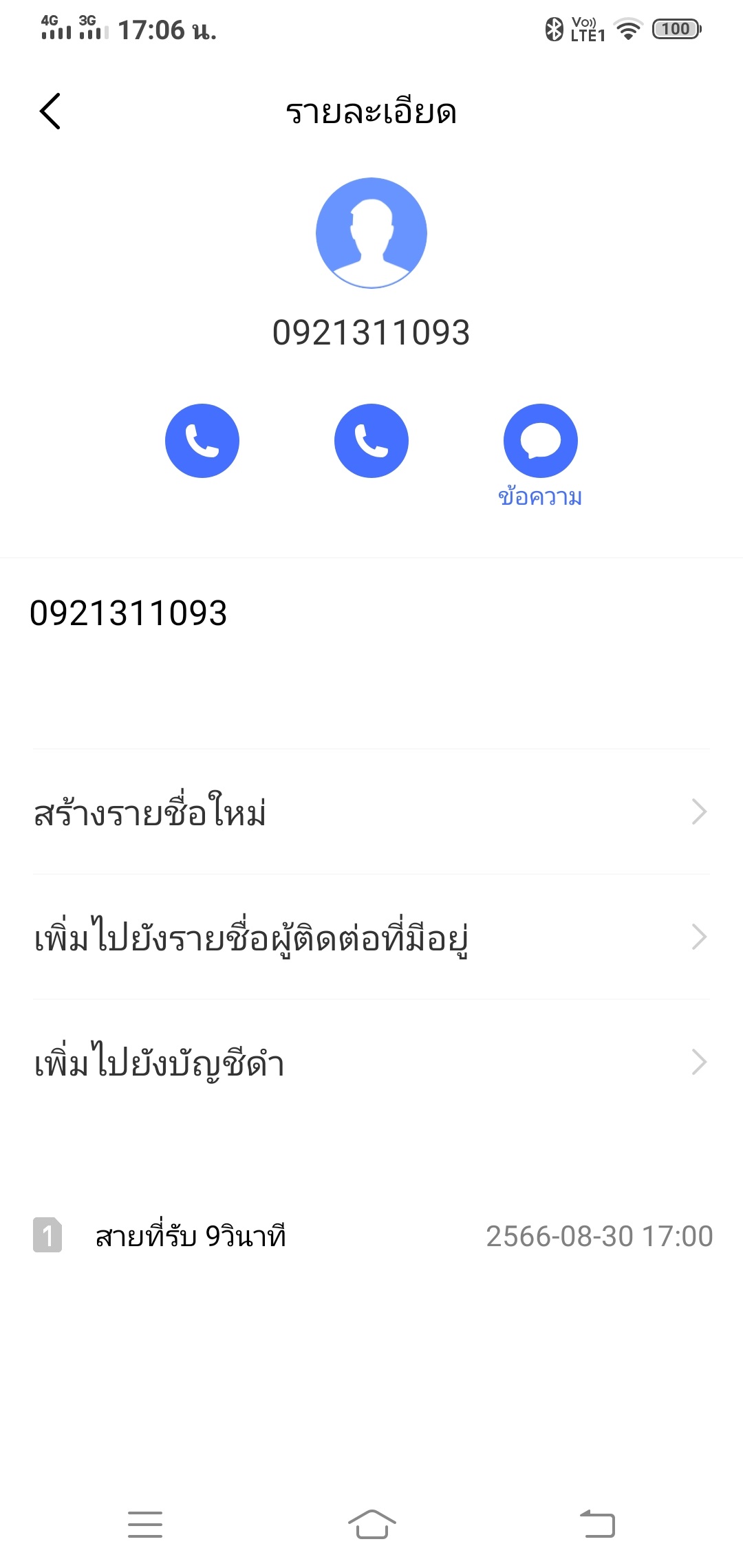Open สร้างรายชื่อใหม่ to create a new contact

(x=371, y=812)
